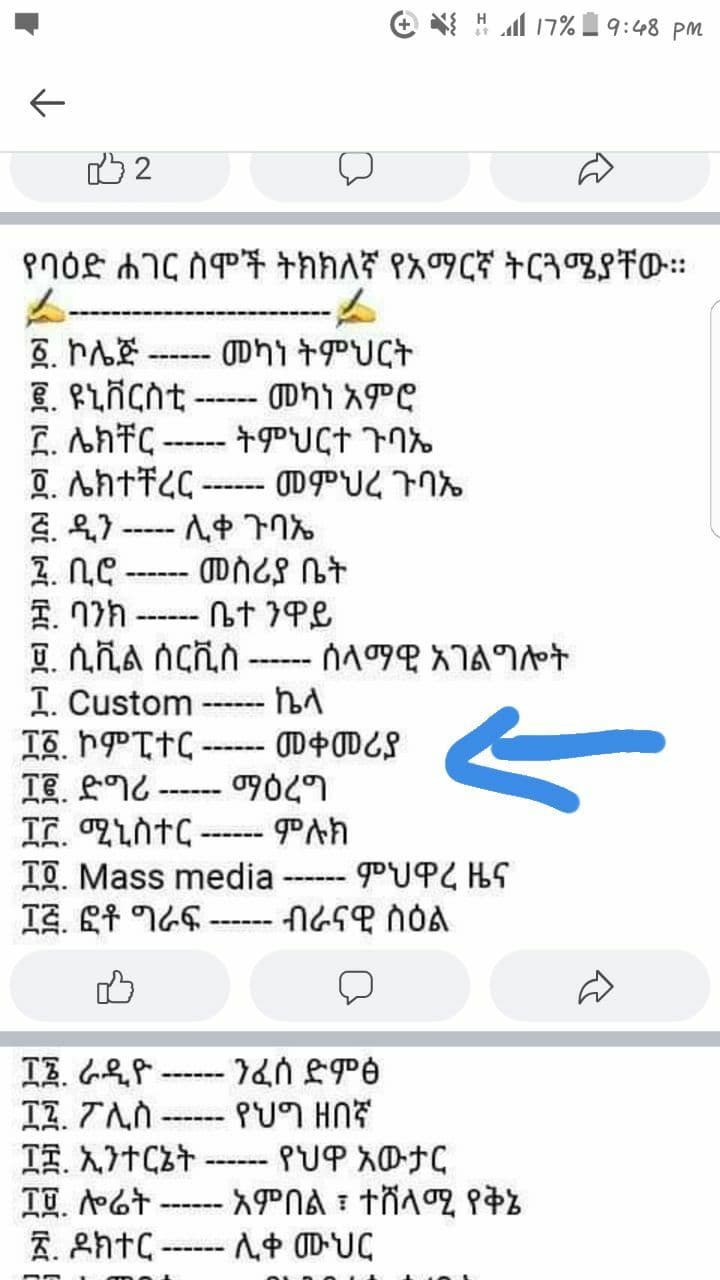Share the post ending with ፎቶ ግራፍ line
Image resolution: width=720 pixels, height=1280 pixels.
tap(597, 985)
